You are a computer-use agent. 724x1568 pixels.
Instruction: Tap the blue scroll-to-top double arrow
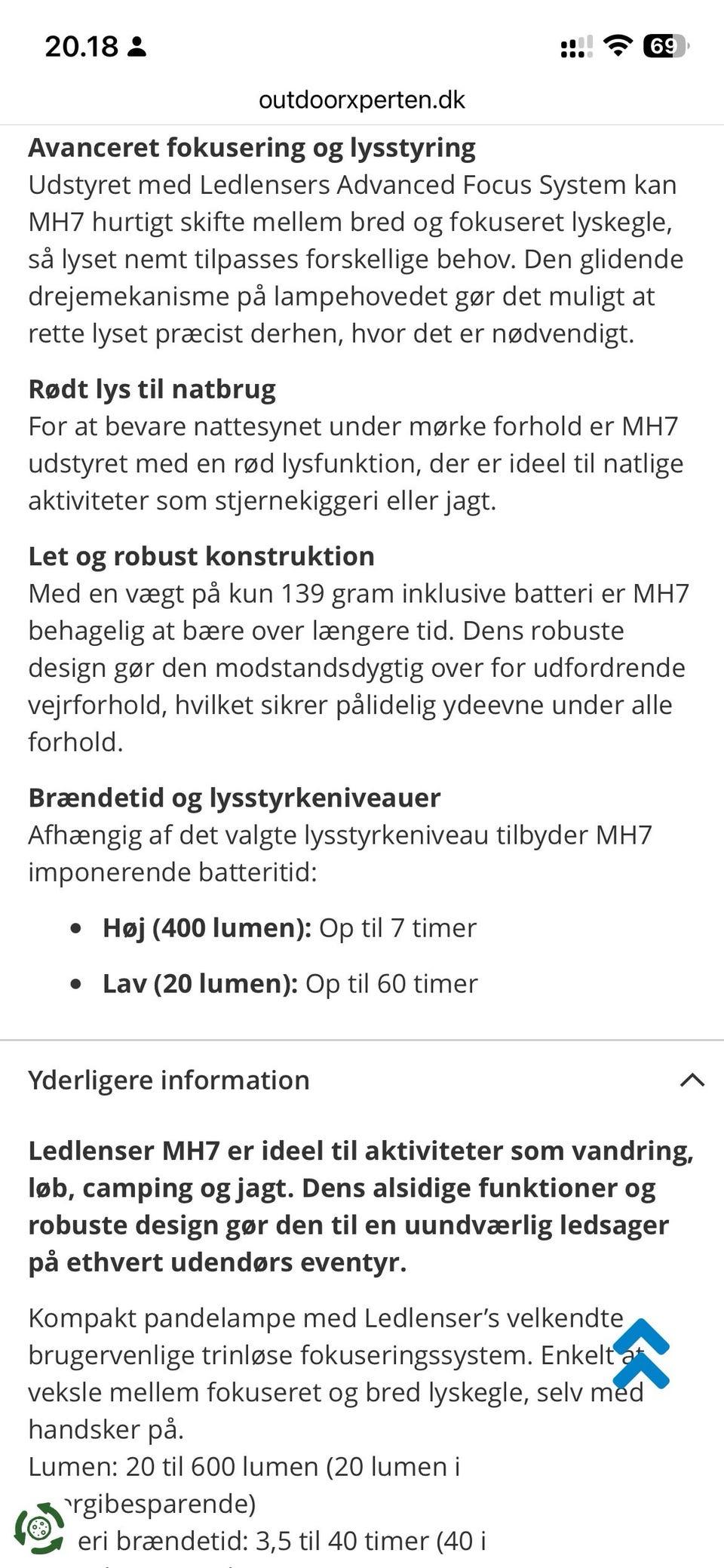point(641,1353)
